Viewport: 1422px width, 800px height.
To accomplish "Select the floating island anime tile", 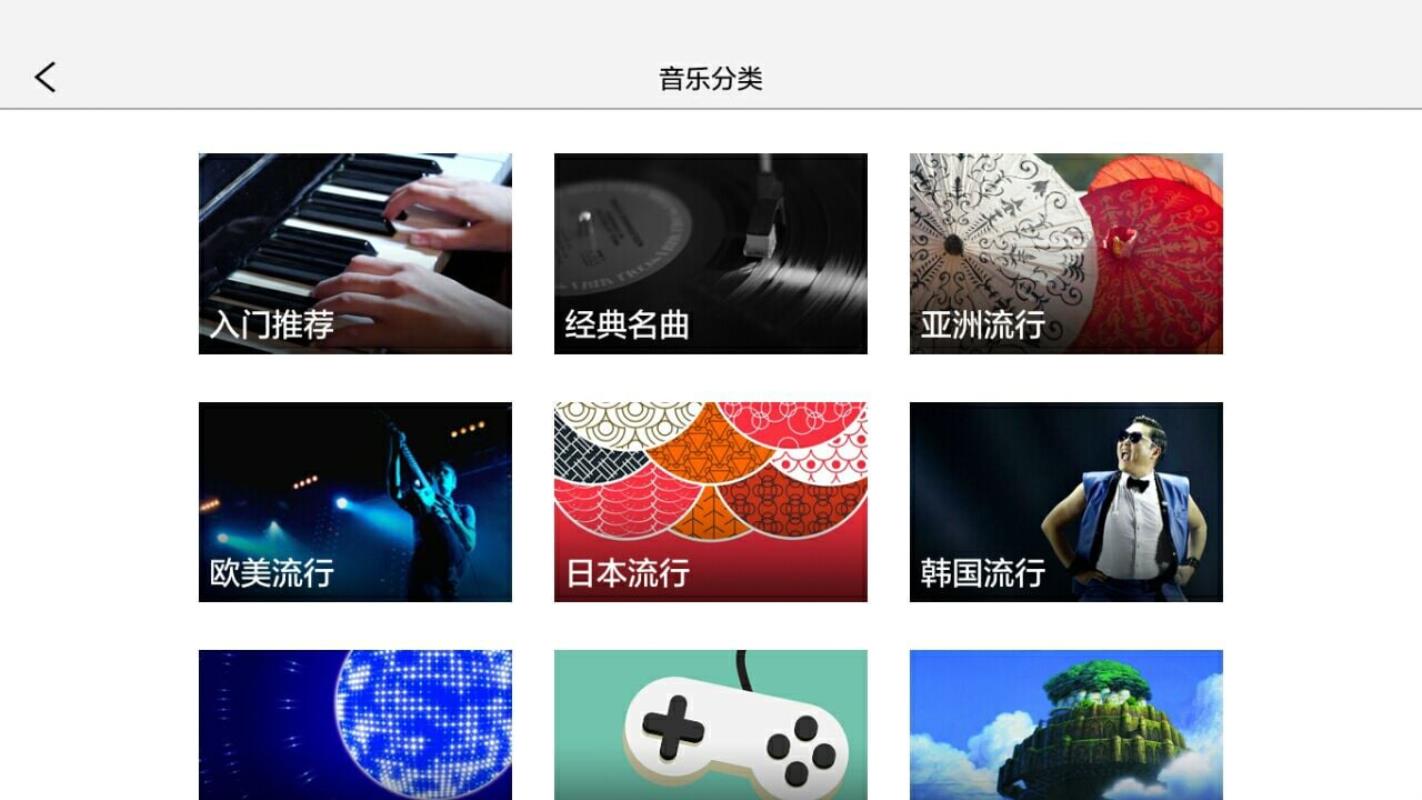I will tap(1066, 725).
